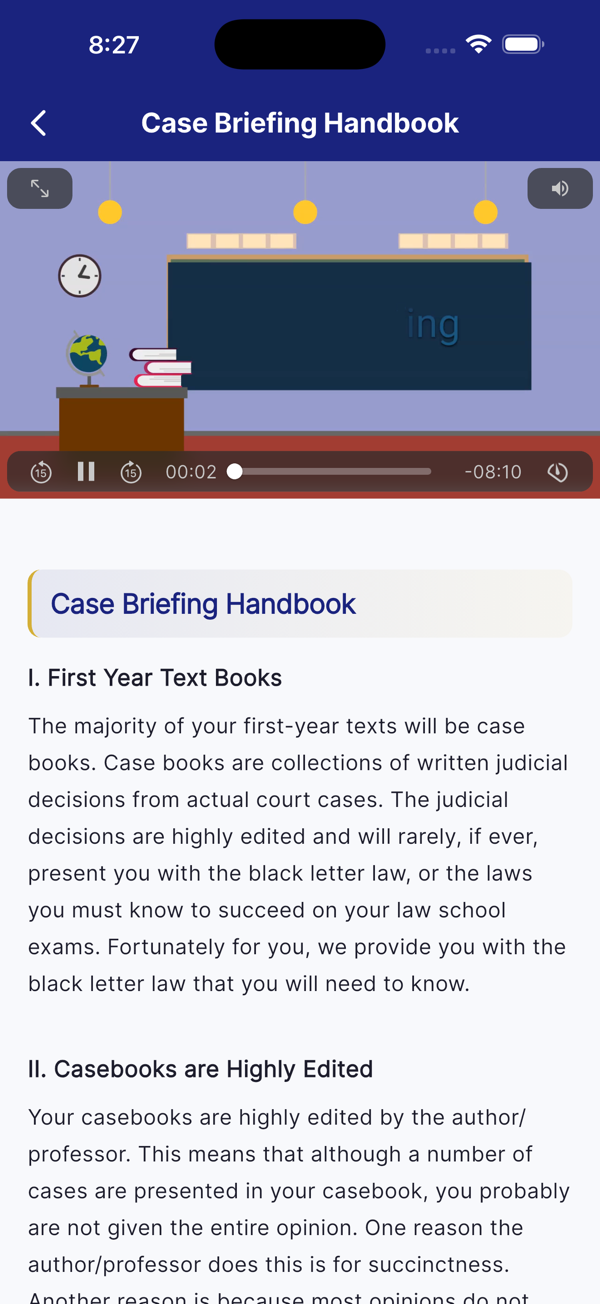Skip forward 15 seconds
Viewport: 600px width, 1304px height.
131,472
